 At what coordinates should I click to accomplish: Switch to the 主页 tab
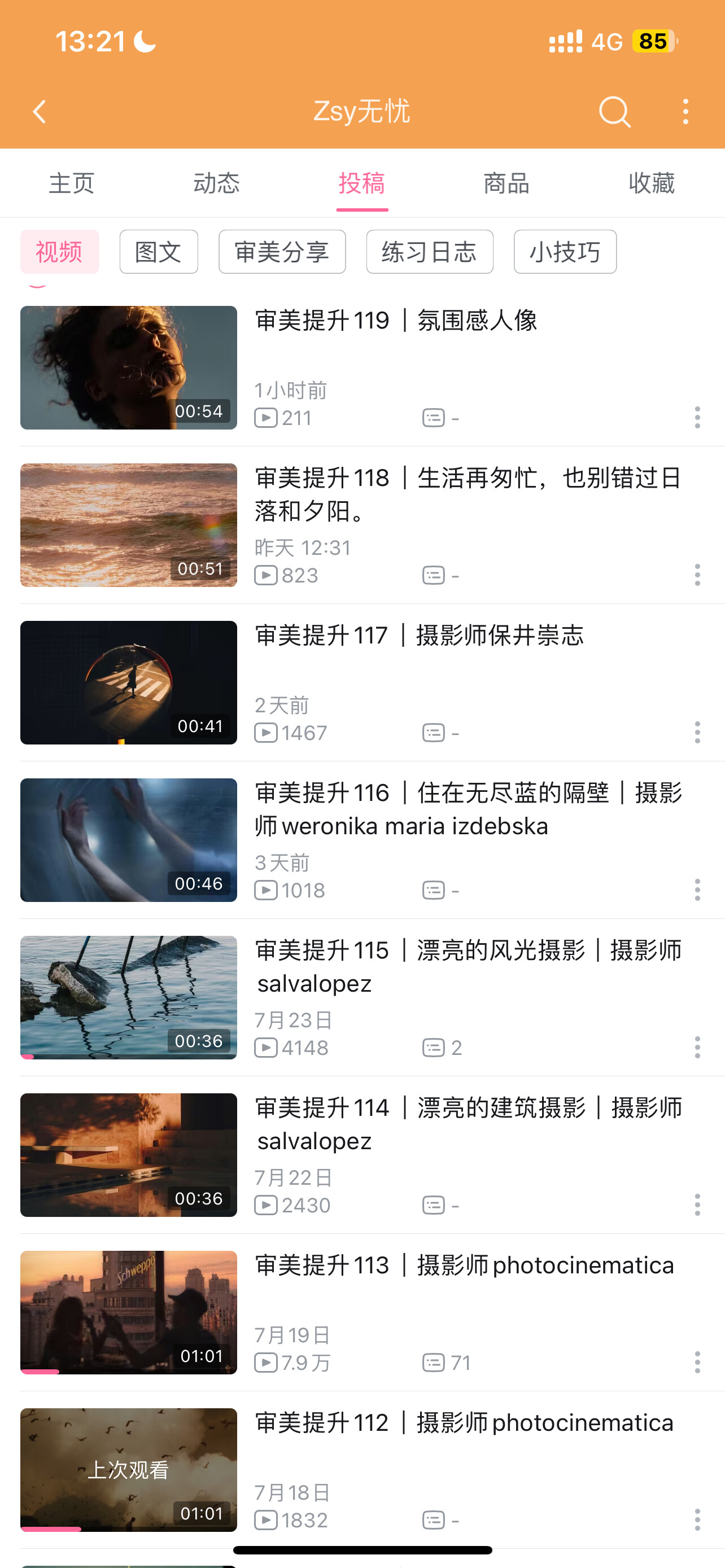(72, 183)
